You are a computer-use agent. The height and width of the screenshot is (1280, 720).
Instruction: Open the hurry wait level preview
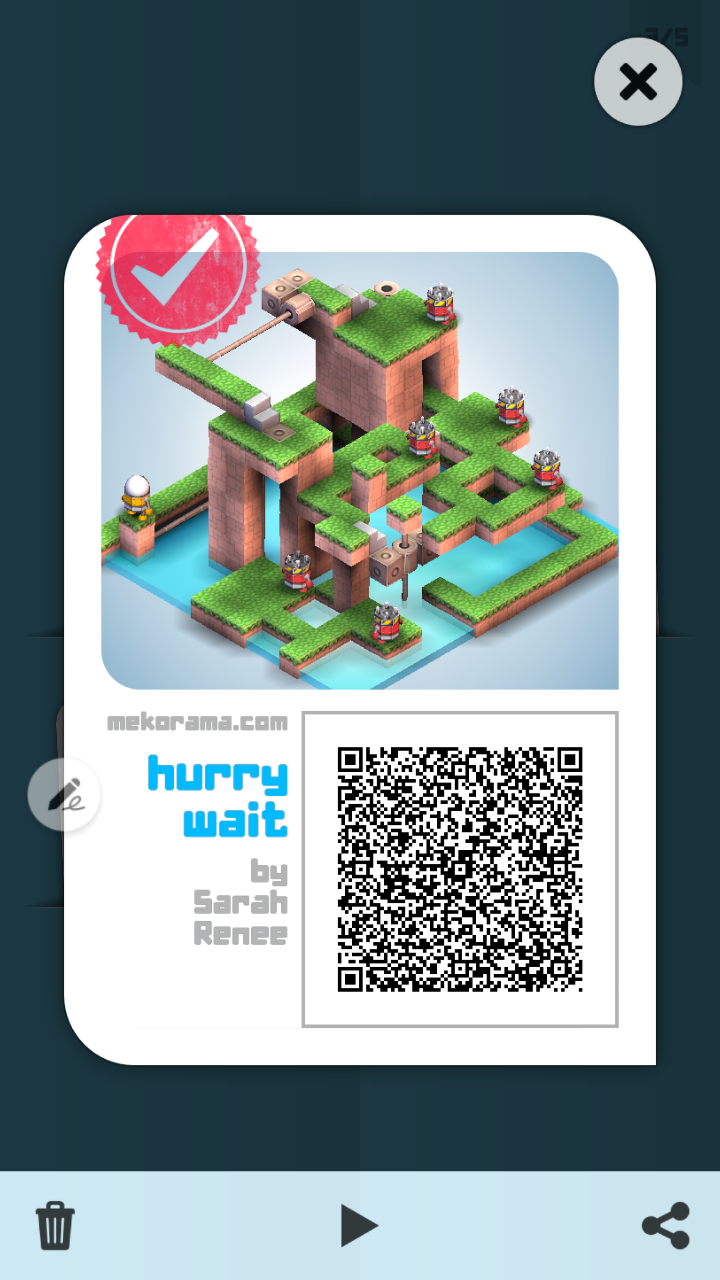[360, 470]
